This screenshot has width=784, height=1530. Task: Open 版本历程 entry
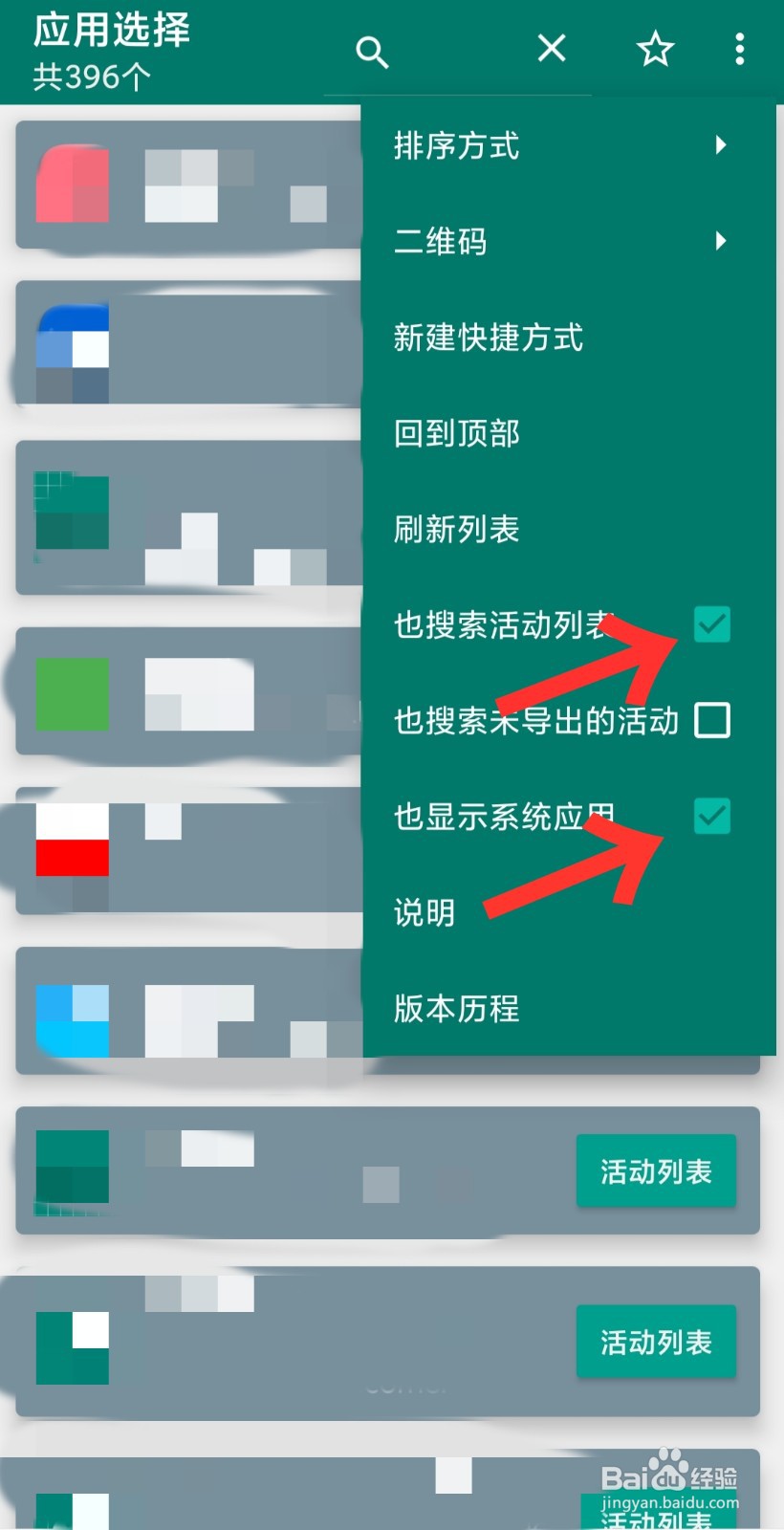click(x=455, y=1008)
